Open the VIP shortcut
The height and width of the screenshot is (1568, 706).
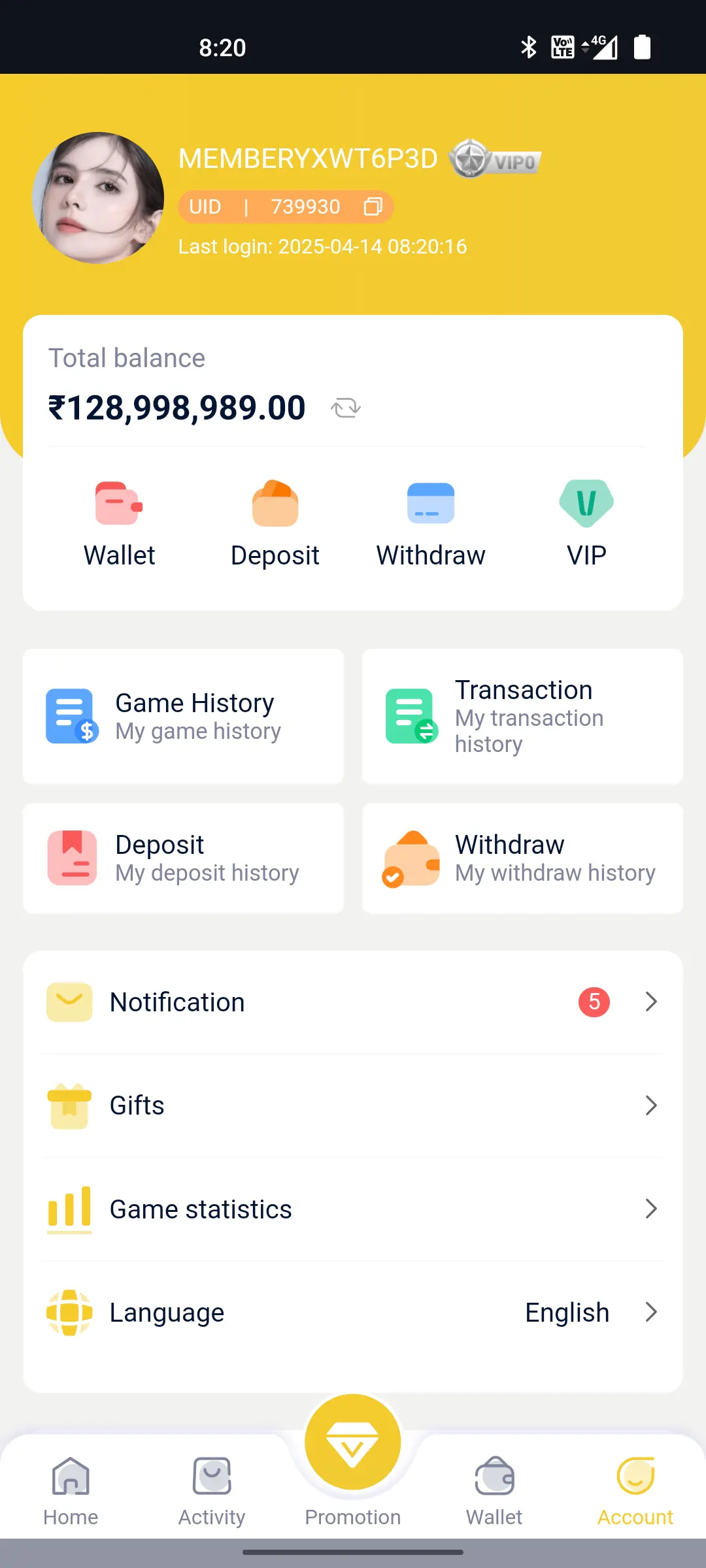point(586,524)
